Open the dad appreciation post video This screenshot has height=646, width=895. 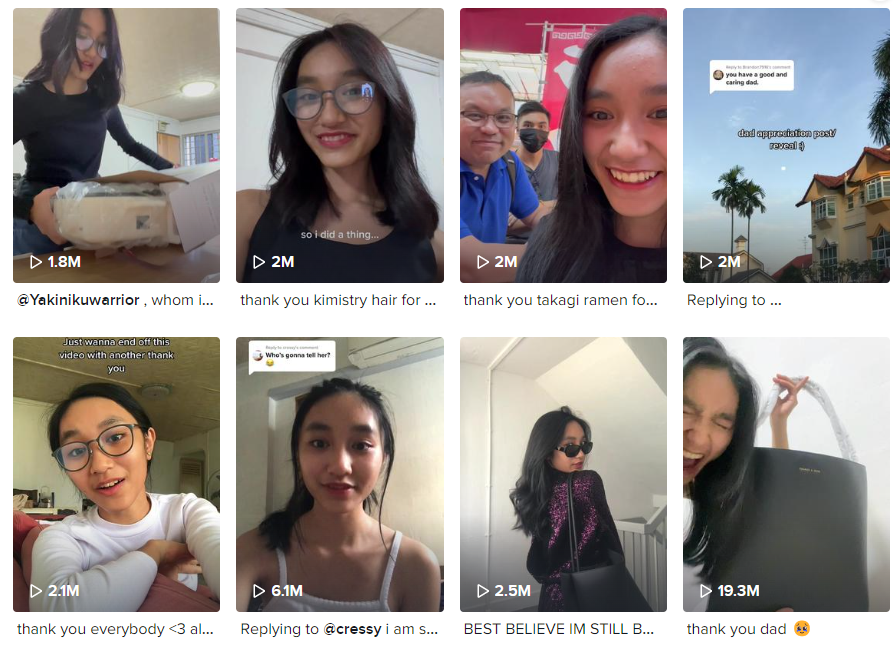coord(786,145)
